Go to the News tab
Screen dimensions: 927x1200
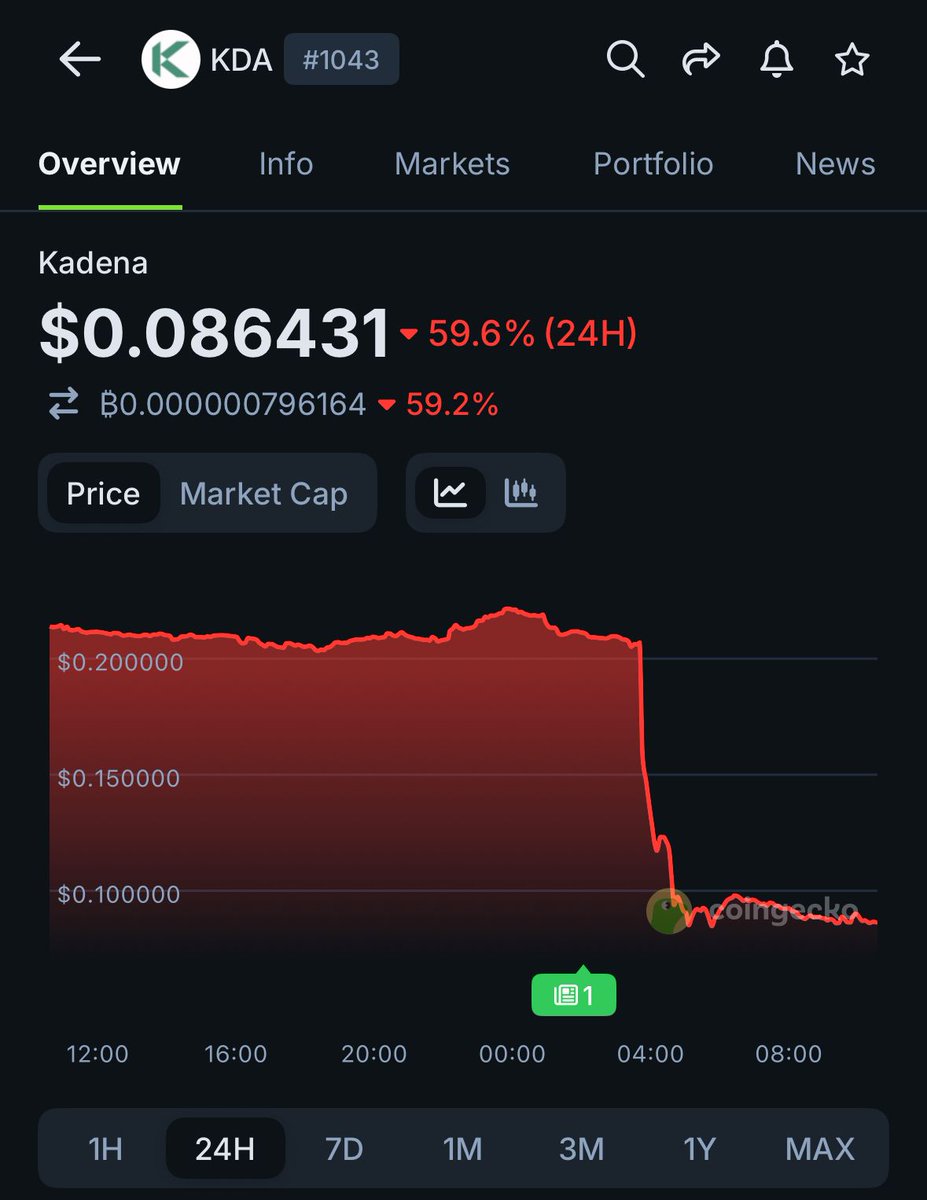[835, 164]
